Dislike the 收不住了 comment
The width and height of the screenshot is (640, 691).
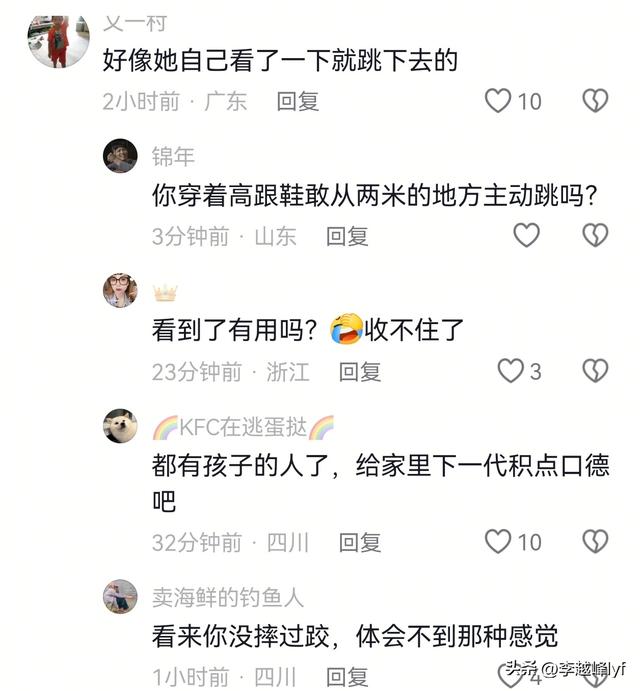(x=595, y=371)
